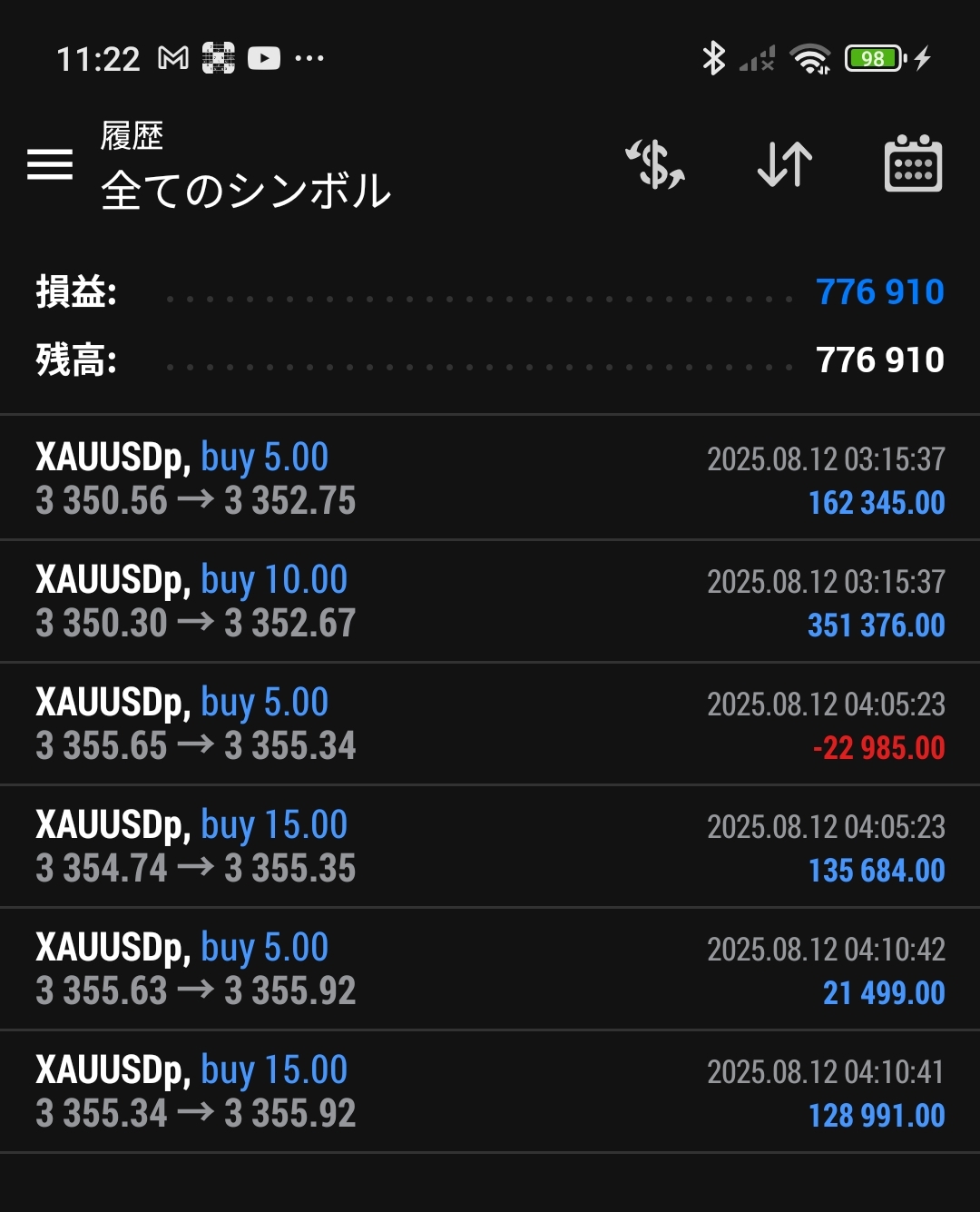Open sort options arrows icon
The height and width of the screenshot is (1212, 980).
pyautogui.click(x=785, y=164)
